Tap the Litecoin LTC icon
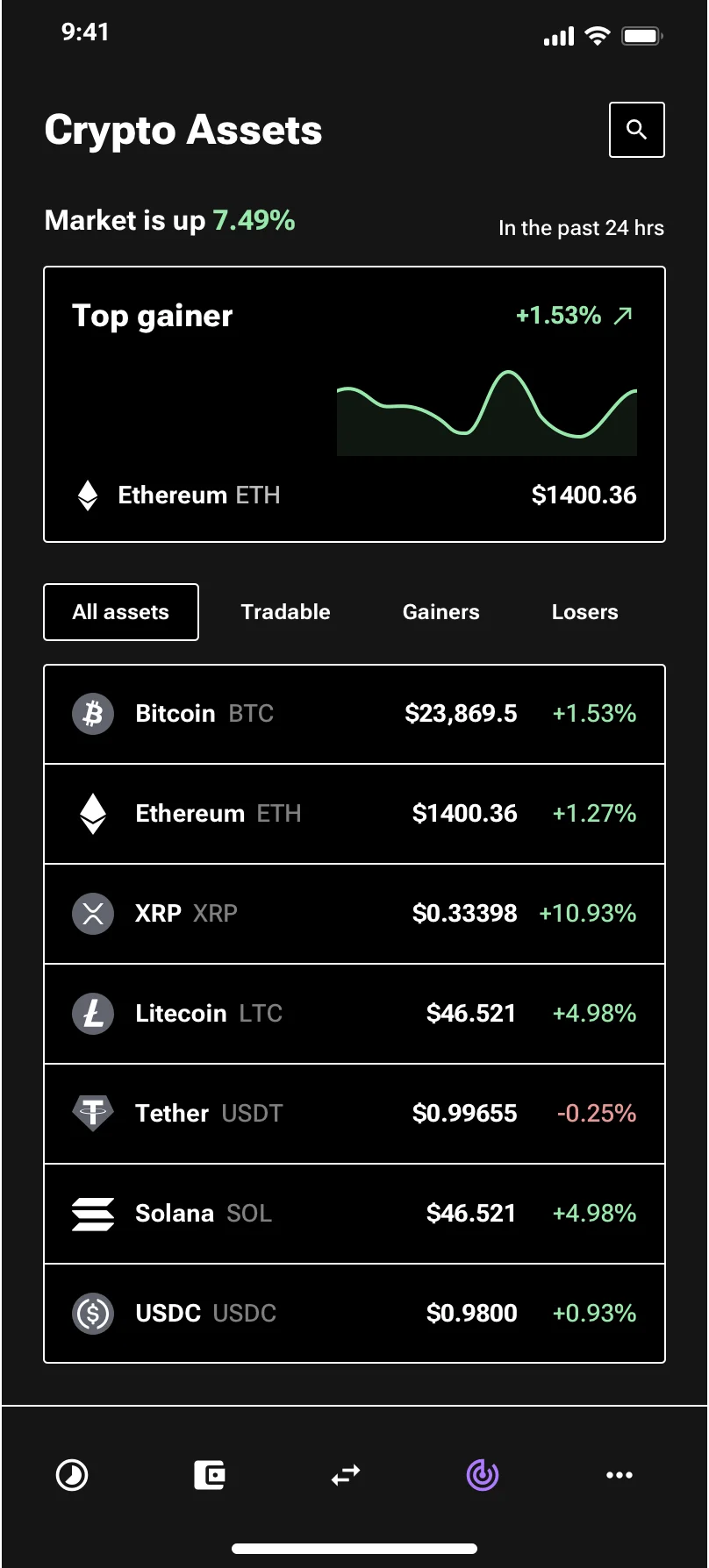 92,1013
